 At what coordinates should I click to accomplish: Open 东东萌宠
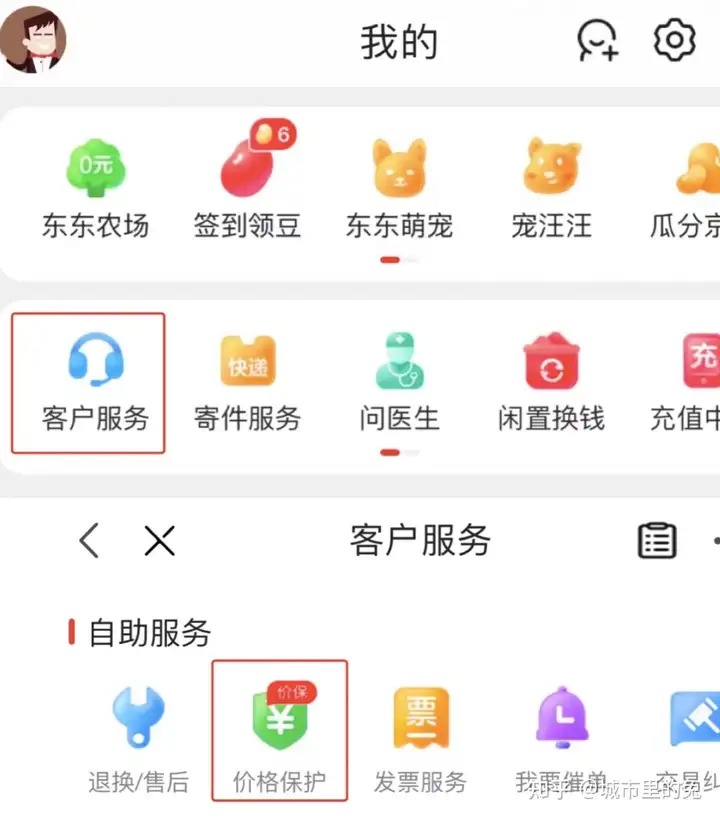click(x=399, y=190)
